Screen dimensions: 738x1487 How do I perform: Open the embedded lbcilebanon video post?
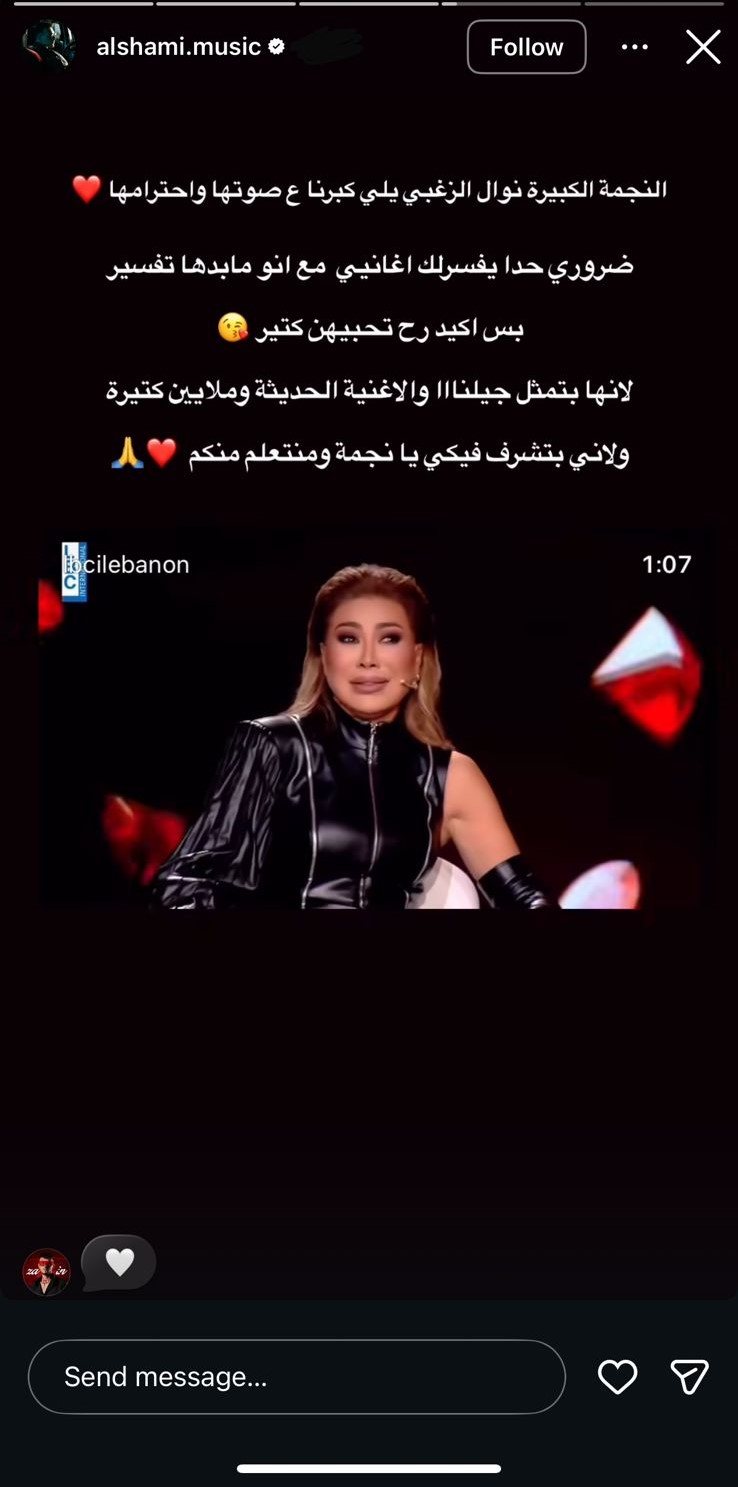tap(376, 720)
